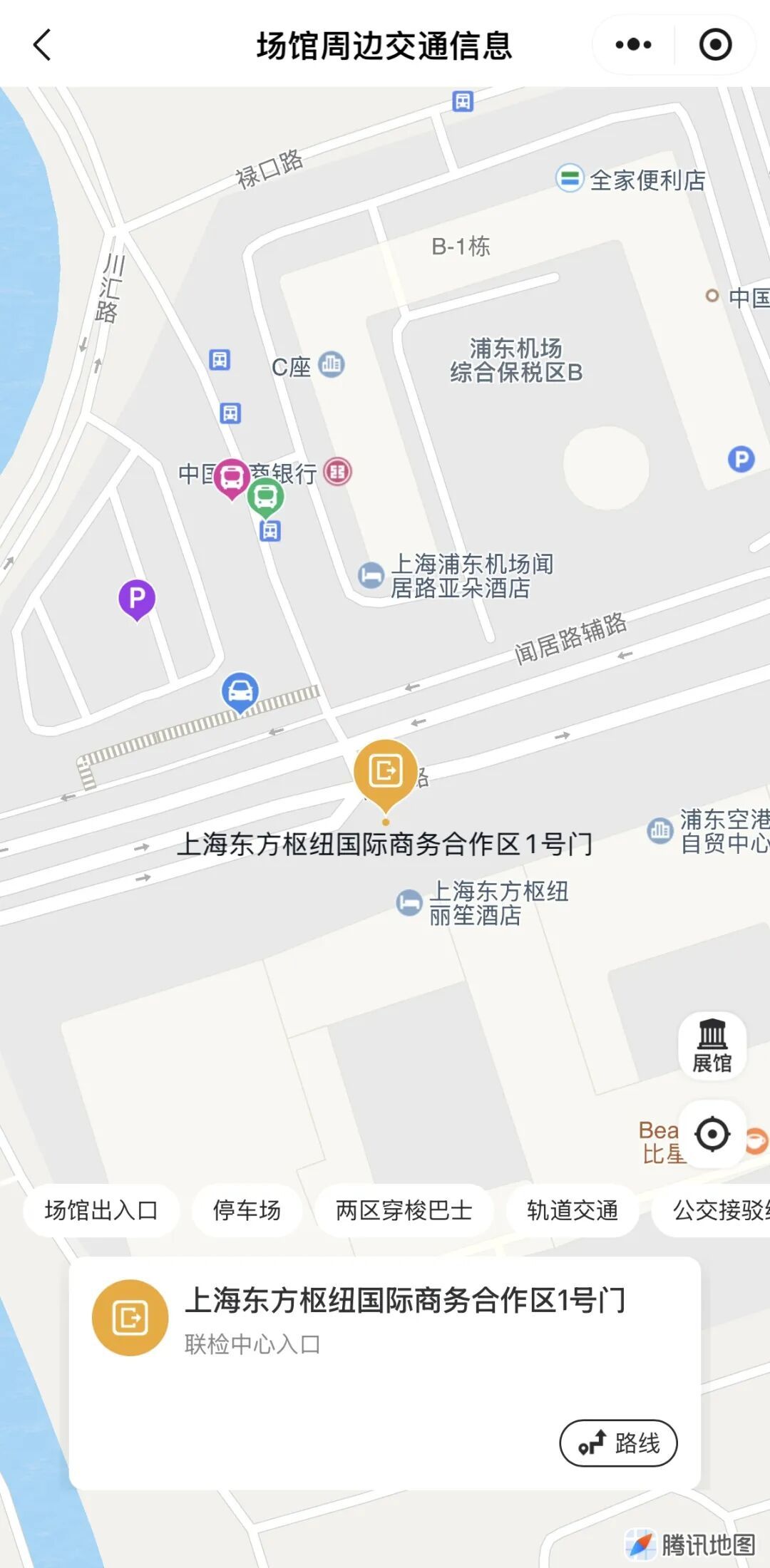Tap the pink bus marker on map
The height and width of the screenshot is (1568, 770).
coord(232,477)
